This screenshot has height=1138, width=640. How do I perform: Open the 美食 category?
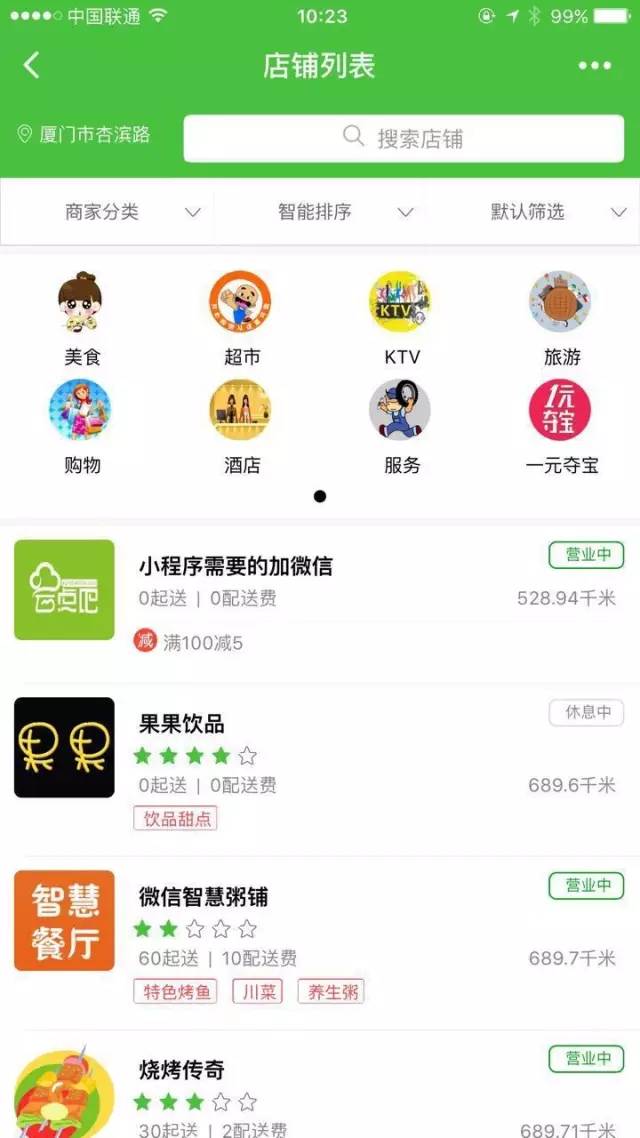pos(81,319)
